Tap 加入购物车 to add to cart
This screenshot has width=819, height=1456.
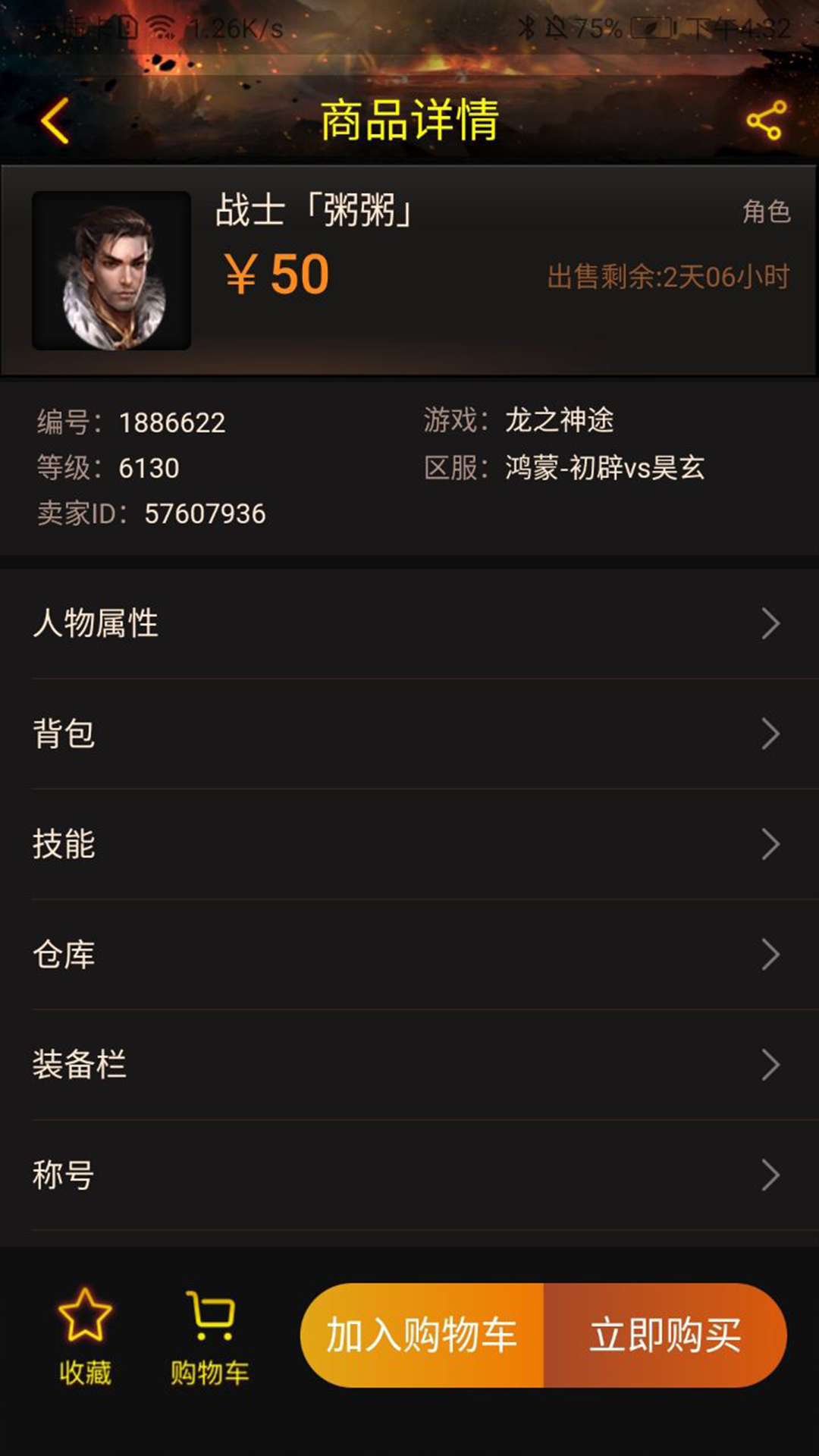point(422,1335)
